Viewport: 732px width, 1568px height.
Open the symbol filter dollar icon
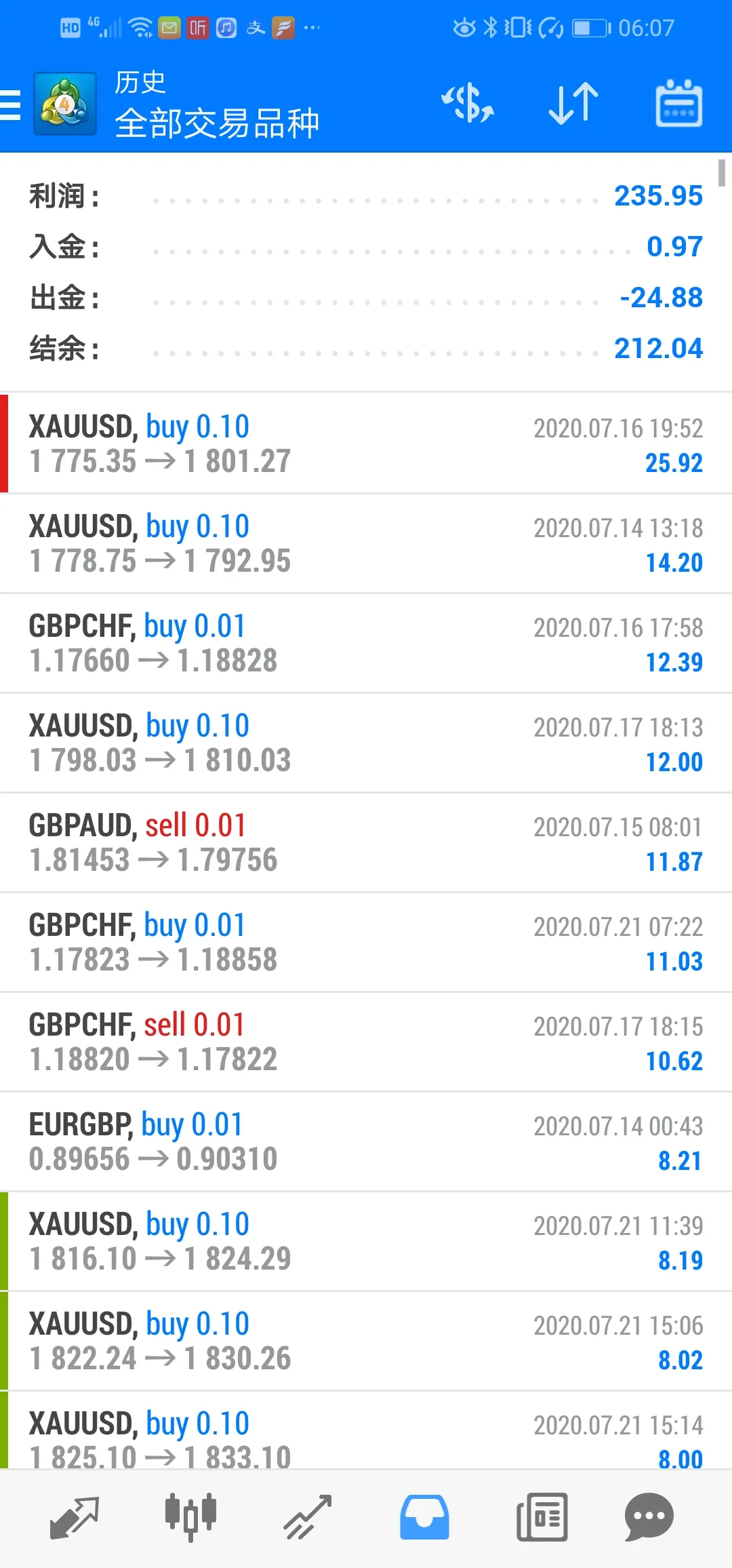click(468, 104)
